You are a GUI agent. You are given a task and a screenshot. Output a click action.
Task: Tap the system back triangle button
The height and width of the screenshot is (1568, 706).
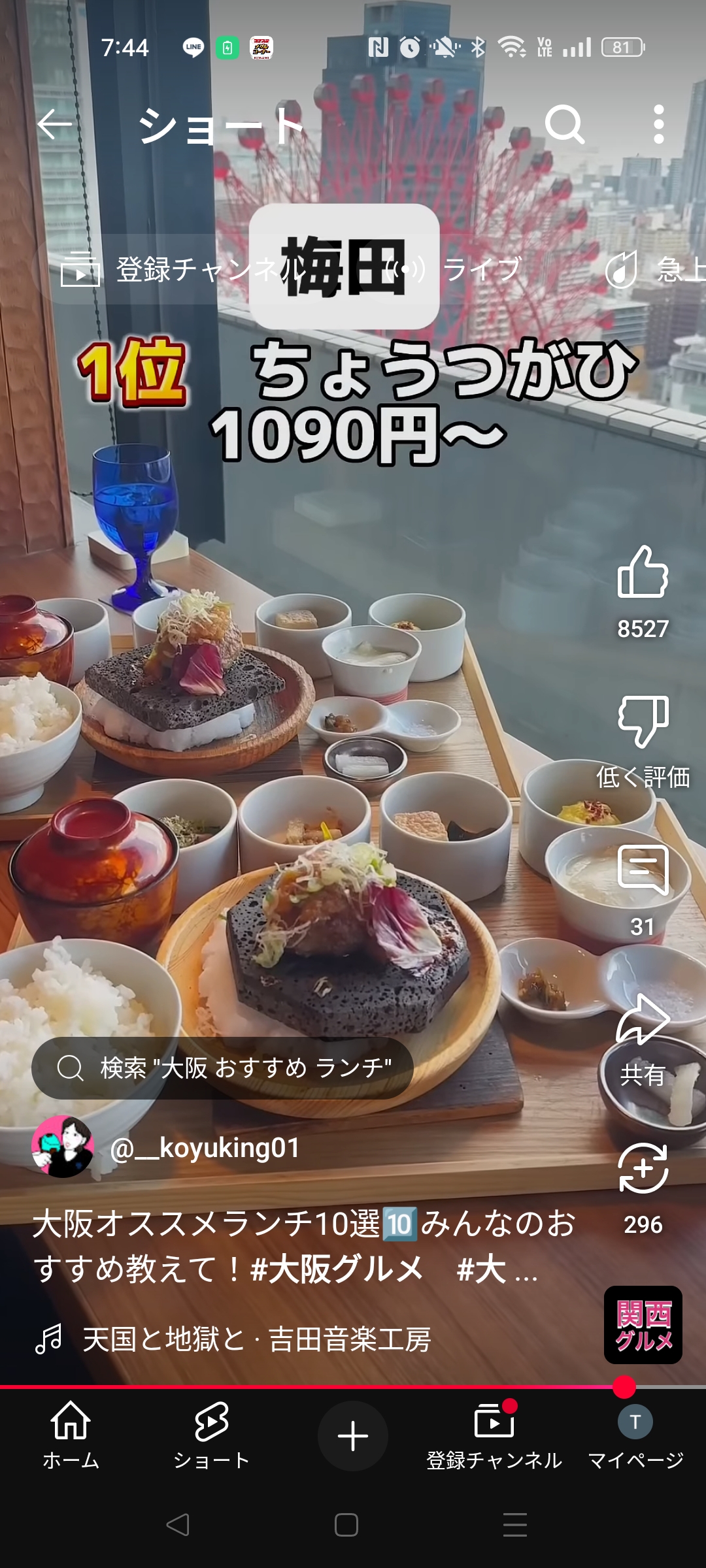pyautogui.click(x=178, y=1525)
